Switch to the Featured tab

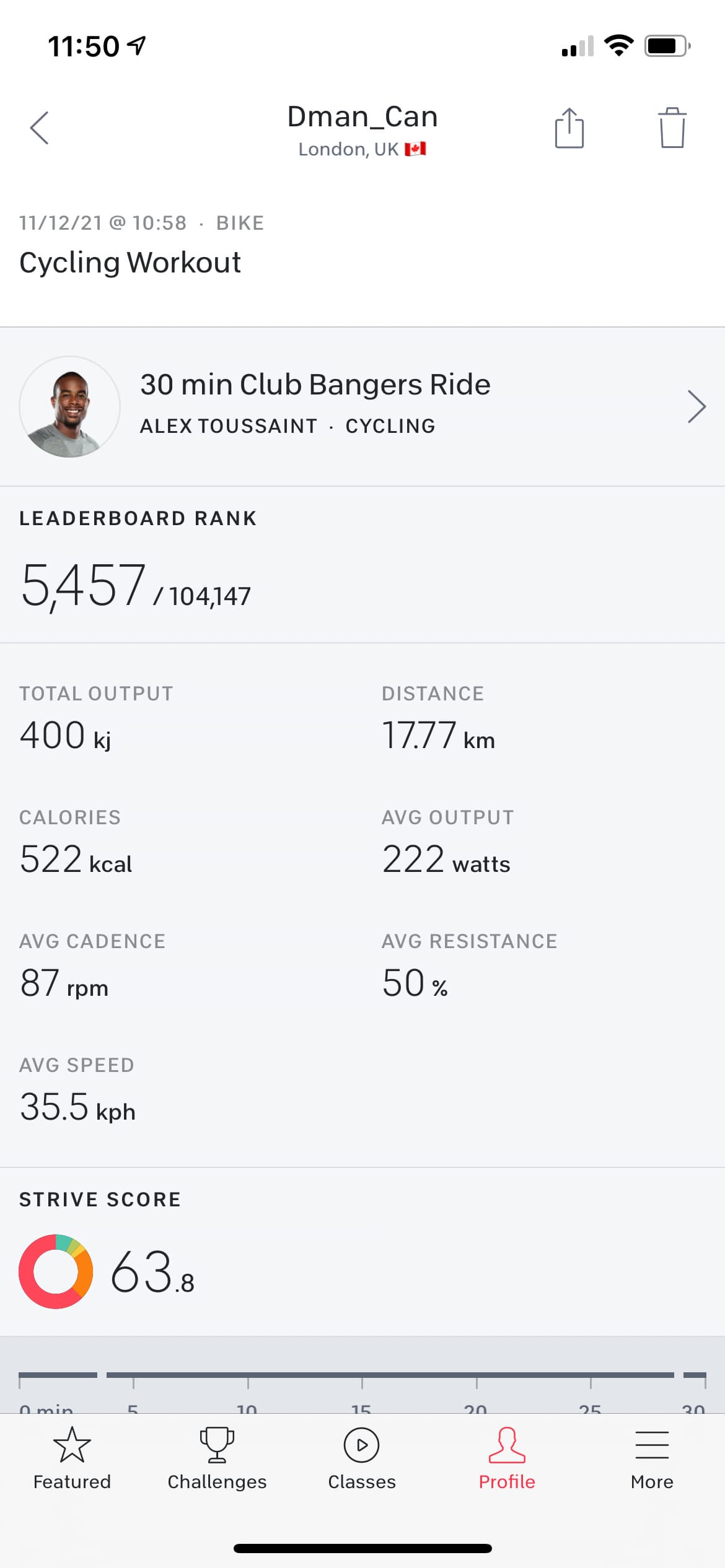(x=72, y=1458)
